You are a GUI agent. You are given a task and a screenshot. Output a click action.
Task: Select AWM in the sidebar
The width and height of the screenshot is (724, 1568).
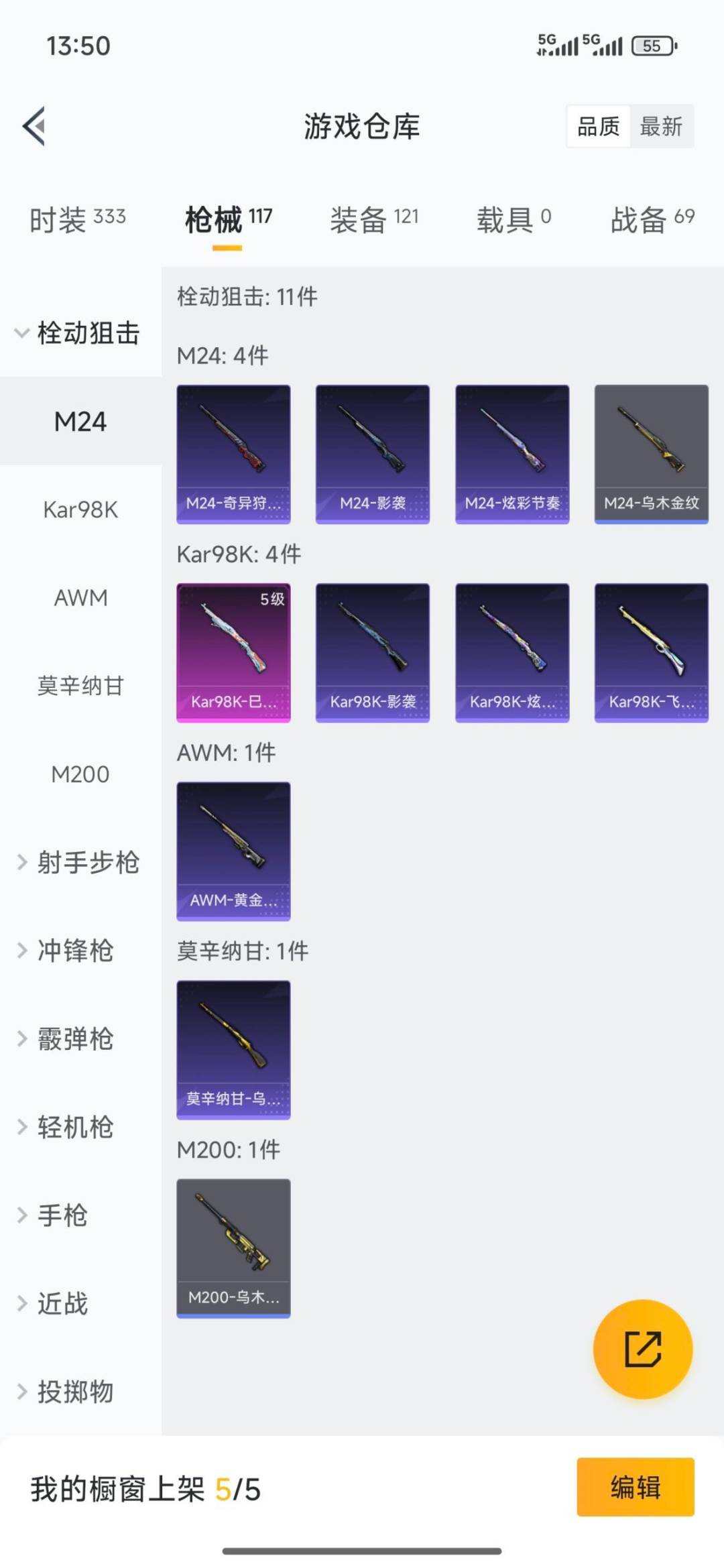80,599
